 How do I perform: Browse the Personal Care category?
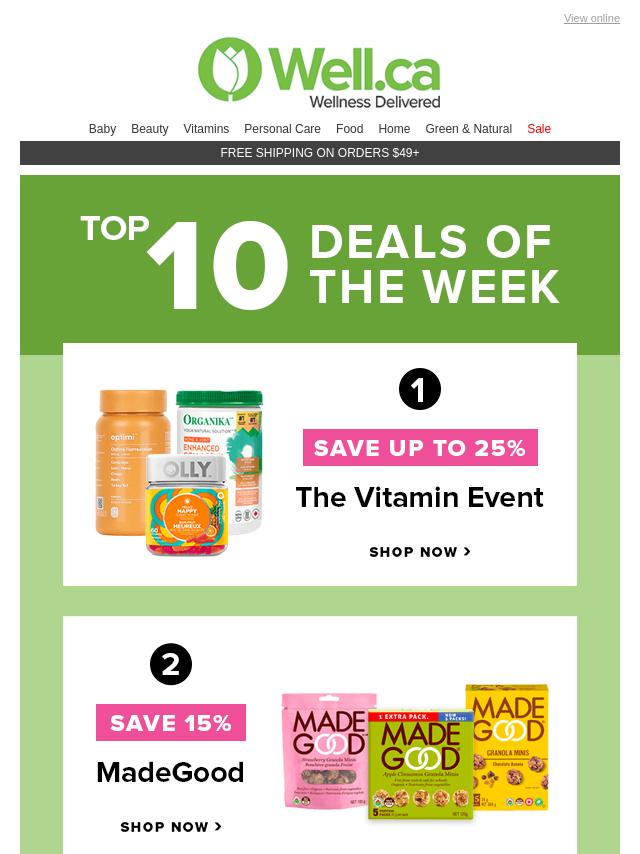[282, 129]
